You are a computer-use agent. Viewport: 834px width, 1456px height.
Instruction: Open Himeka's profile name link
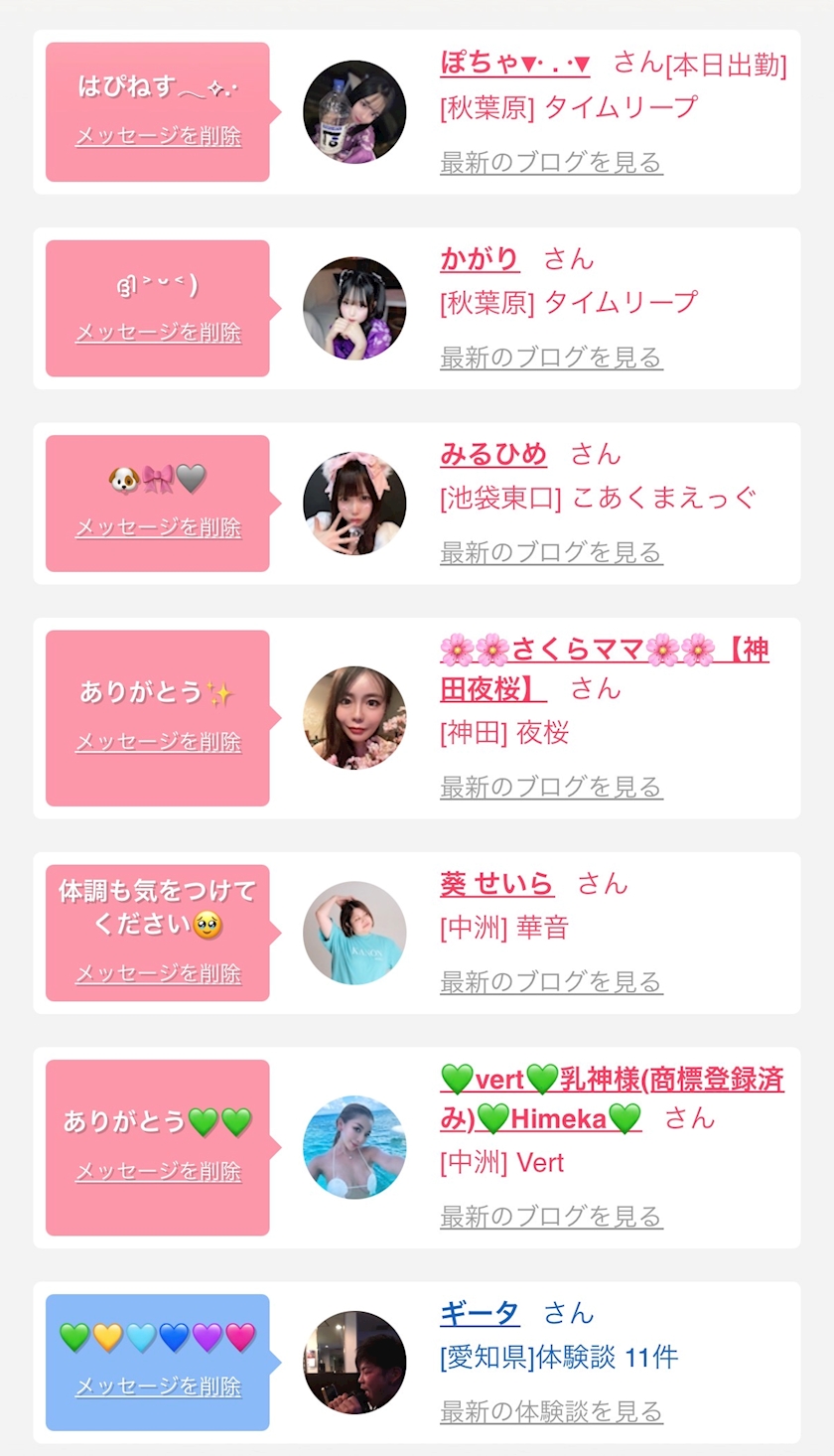613,1099
